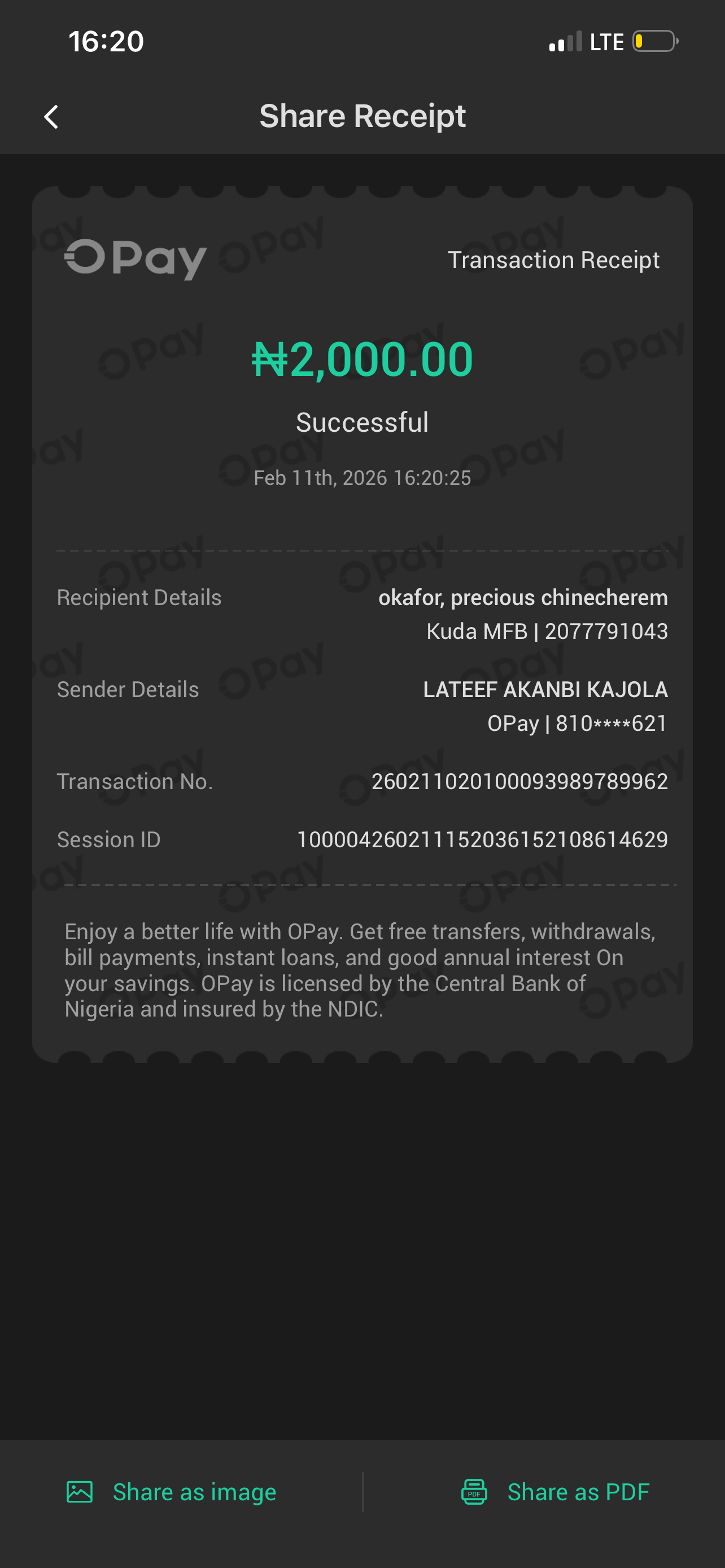Go back from Share Receipt
Viewport: 725px width, 1568px height.
(x=52, y=117)
